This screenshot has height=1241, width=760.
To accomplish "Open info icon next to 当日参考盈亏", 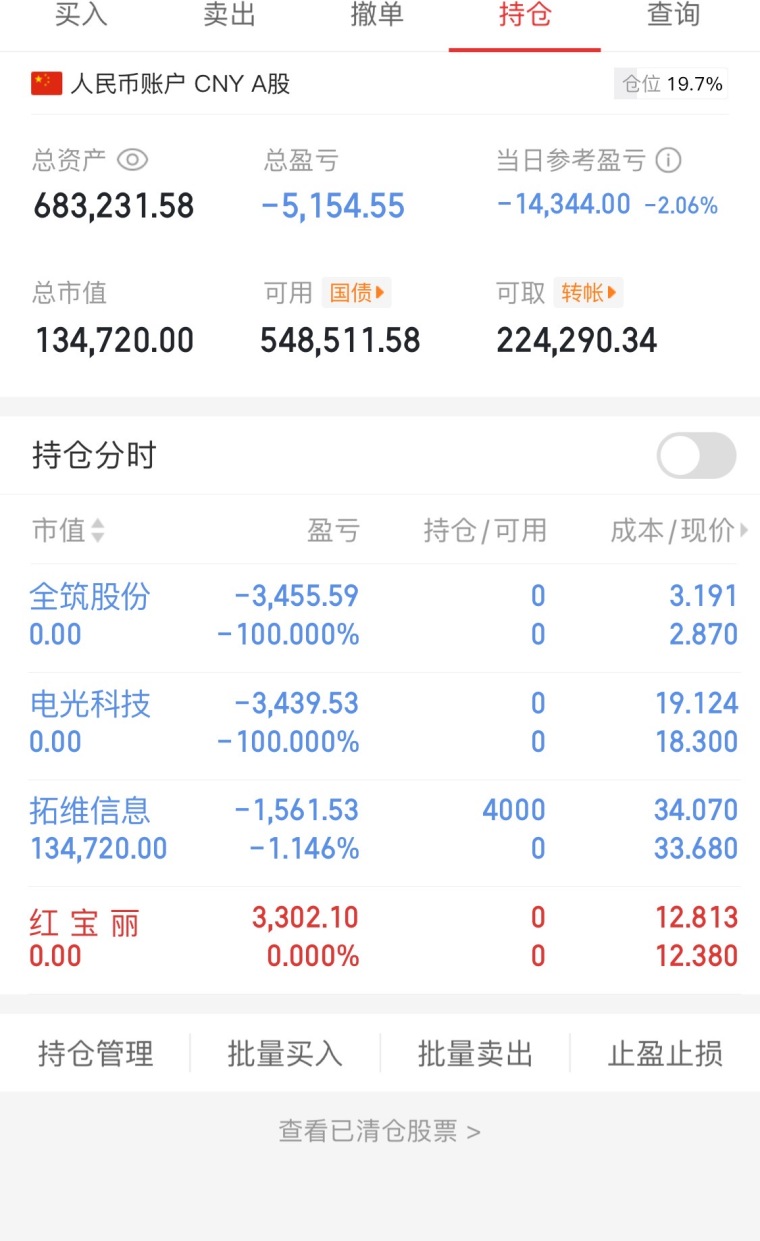I will [x=668, y=160].
